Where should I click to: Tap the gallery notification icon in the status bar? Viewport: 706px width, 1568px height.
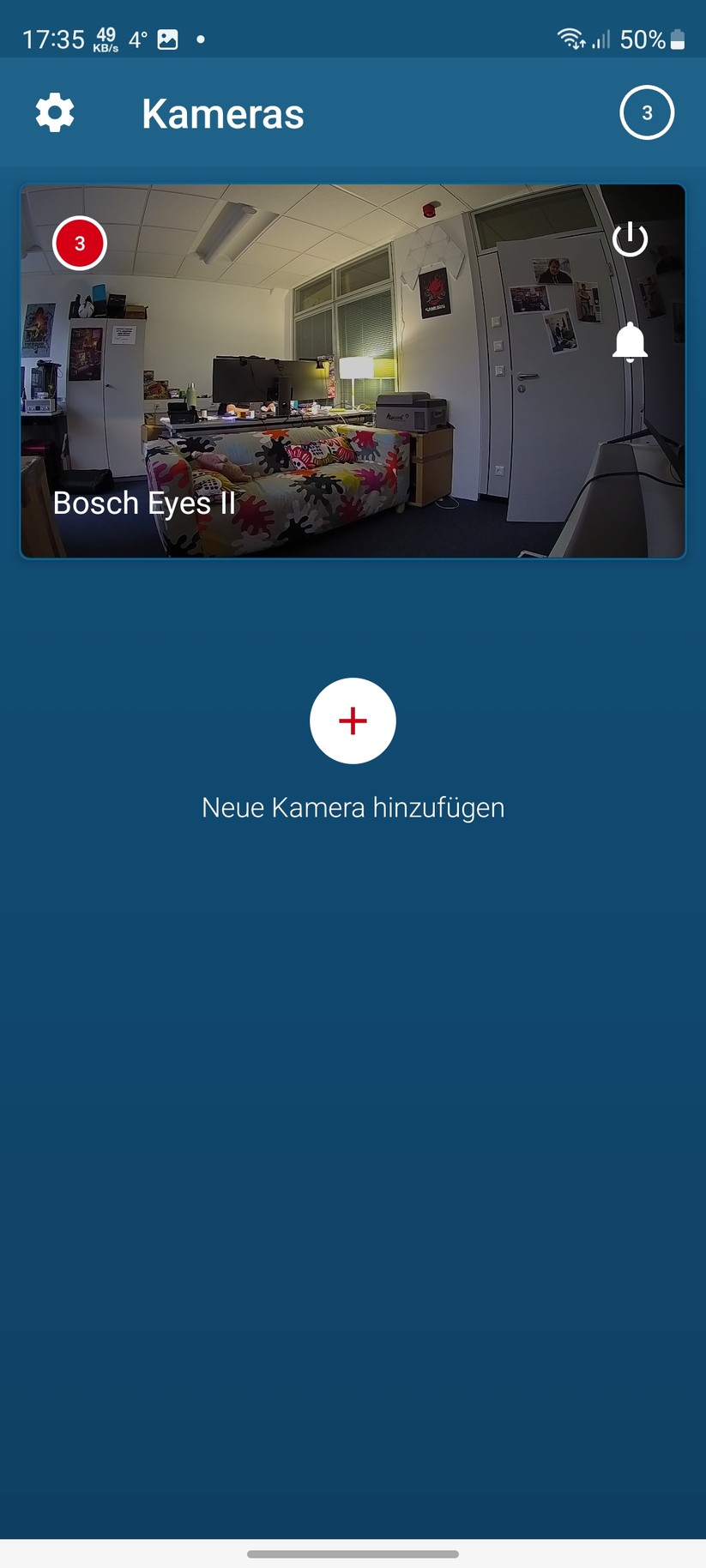click(166, 38)
